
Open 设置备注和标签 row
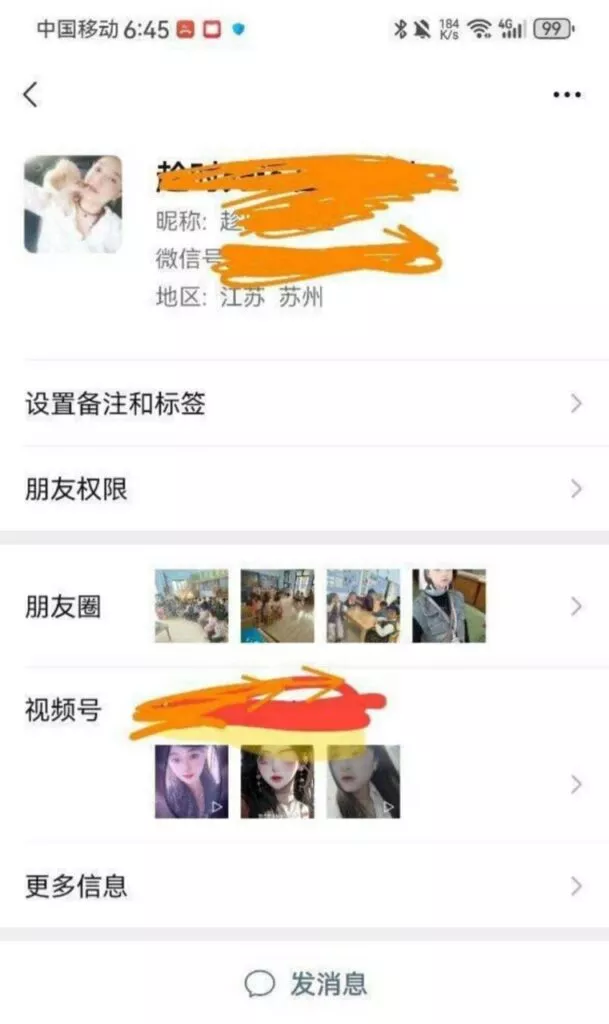(304, 404)
